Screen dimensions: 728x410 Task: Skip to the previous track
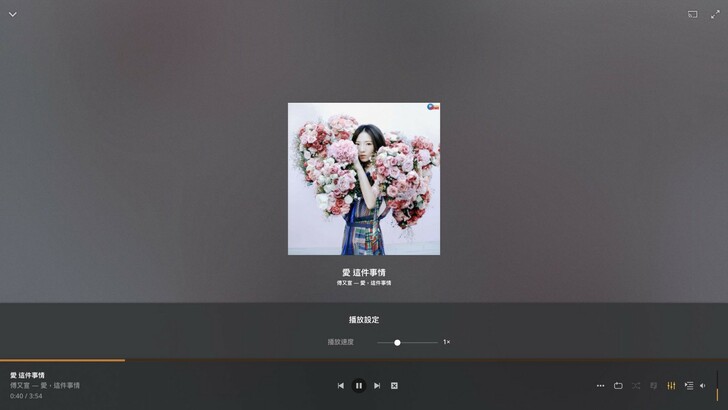(341, 385)
